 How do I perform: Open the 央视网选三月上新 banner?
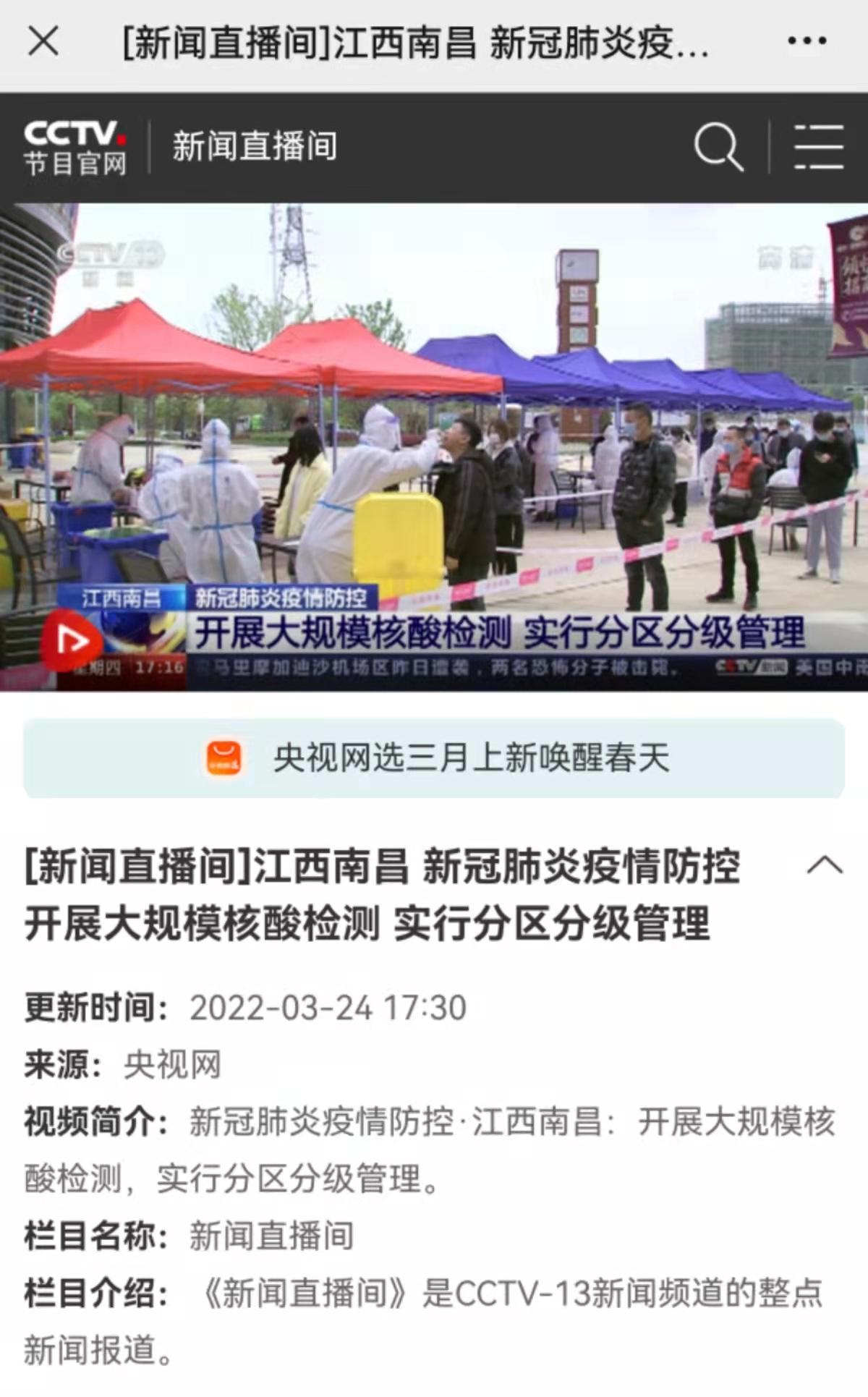(x=434, y=758)
